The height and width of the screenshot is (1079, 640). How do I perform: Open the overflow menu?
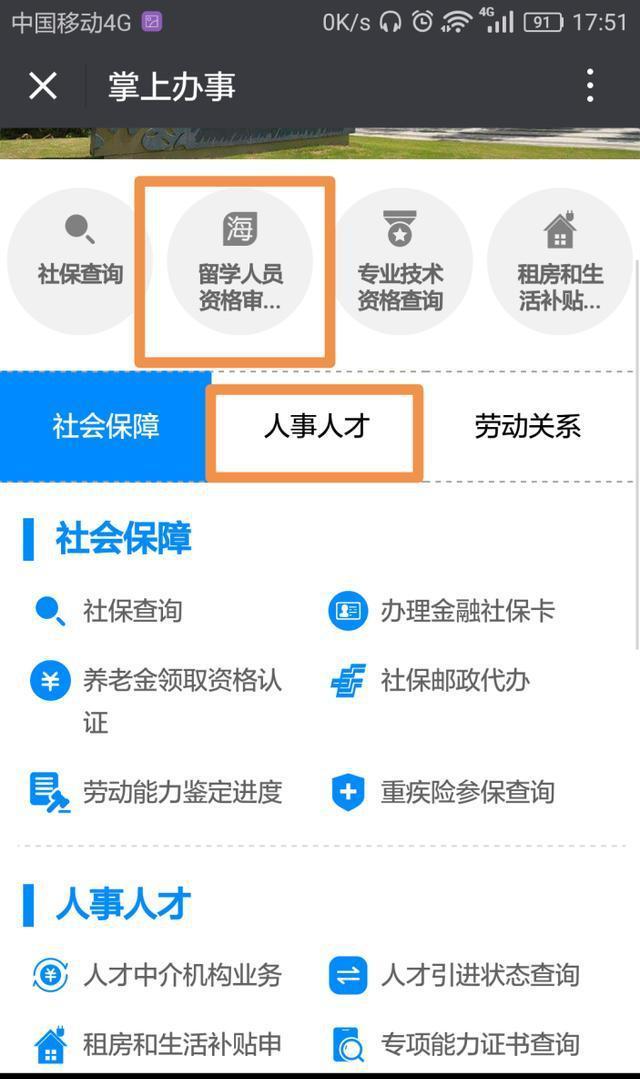[590, 87]
